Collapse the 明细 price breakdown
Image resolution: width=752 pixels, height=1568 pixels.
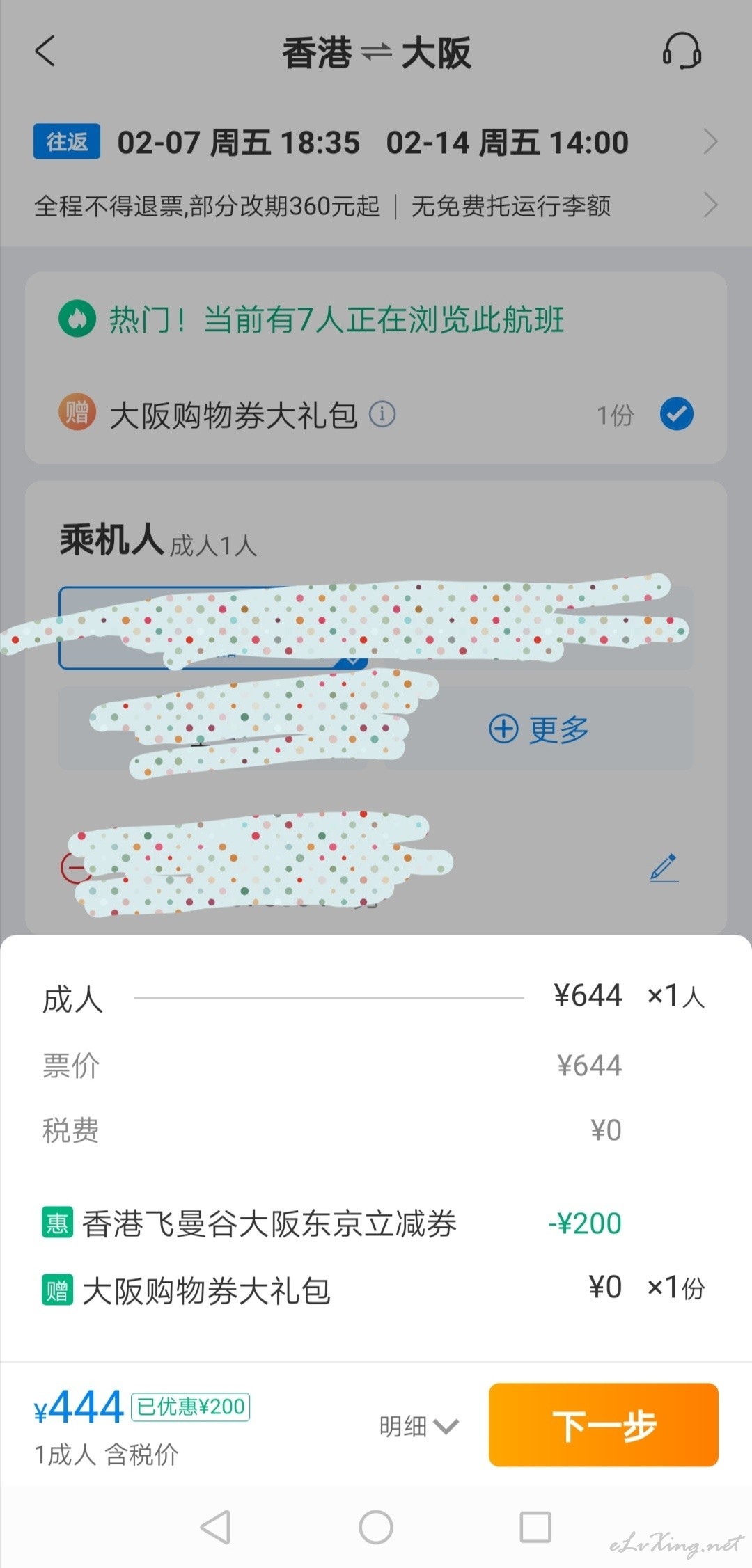pos(418,1426)
